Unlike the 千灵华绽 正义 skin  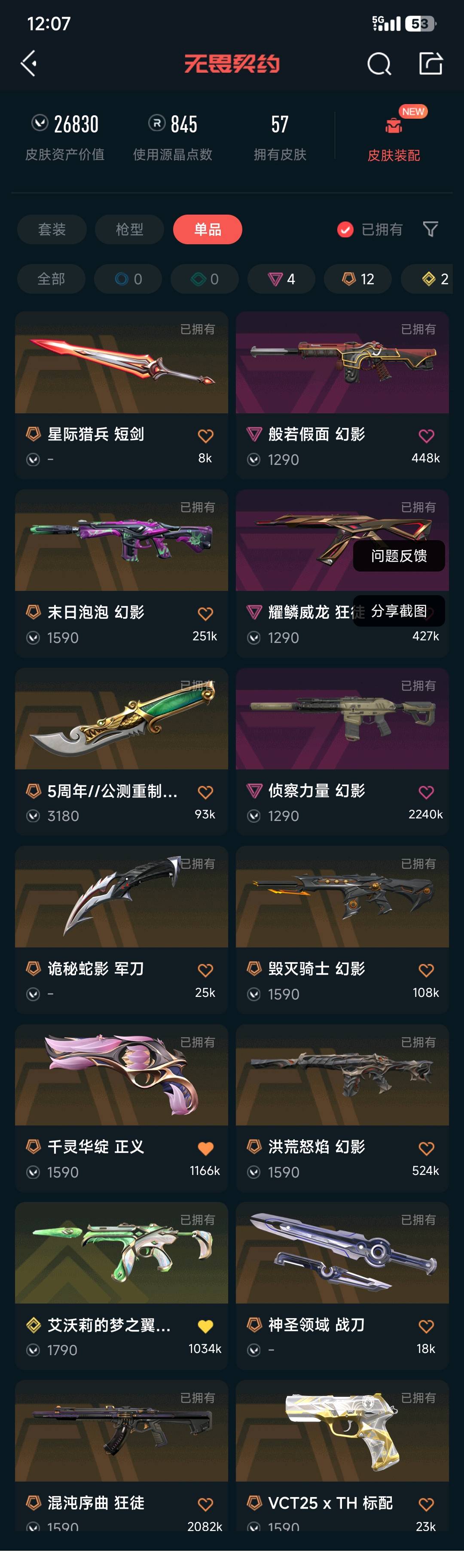coord(205,1149)
